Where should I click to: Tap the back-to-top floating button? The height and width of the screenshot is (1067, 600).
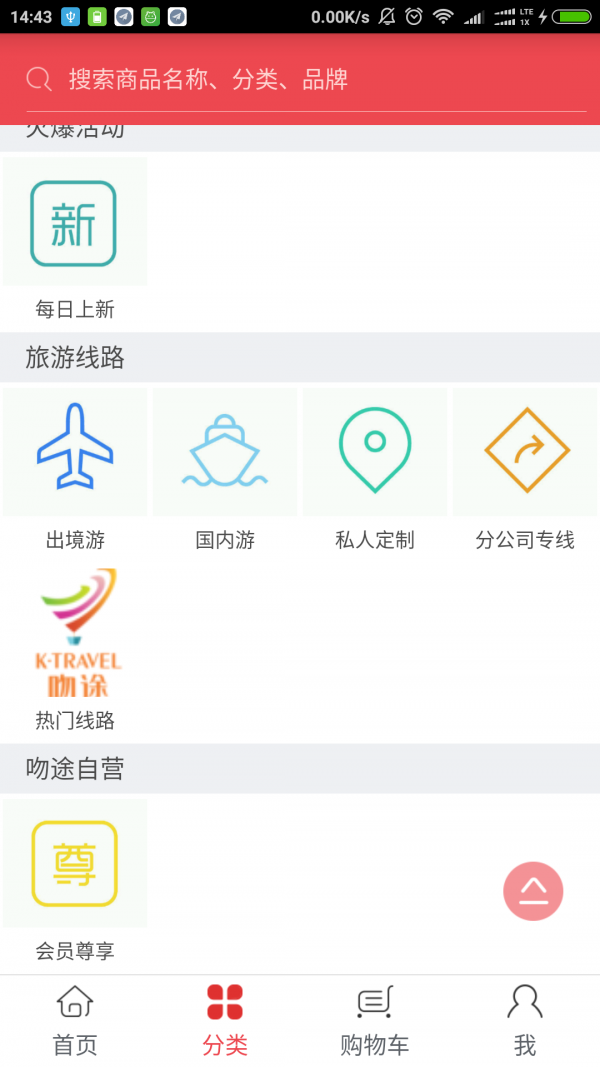point(533,891)
